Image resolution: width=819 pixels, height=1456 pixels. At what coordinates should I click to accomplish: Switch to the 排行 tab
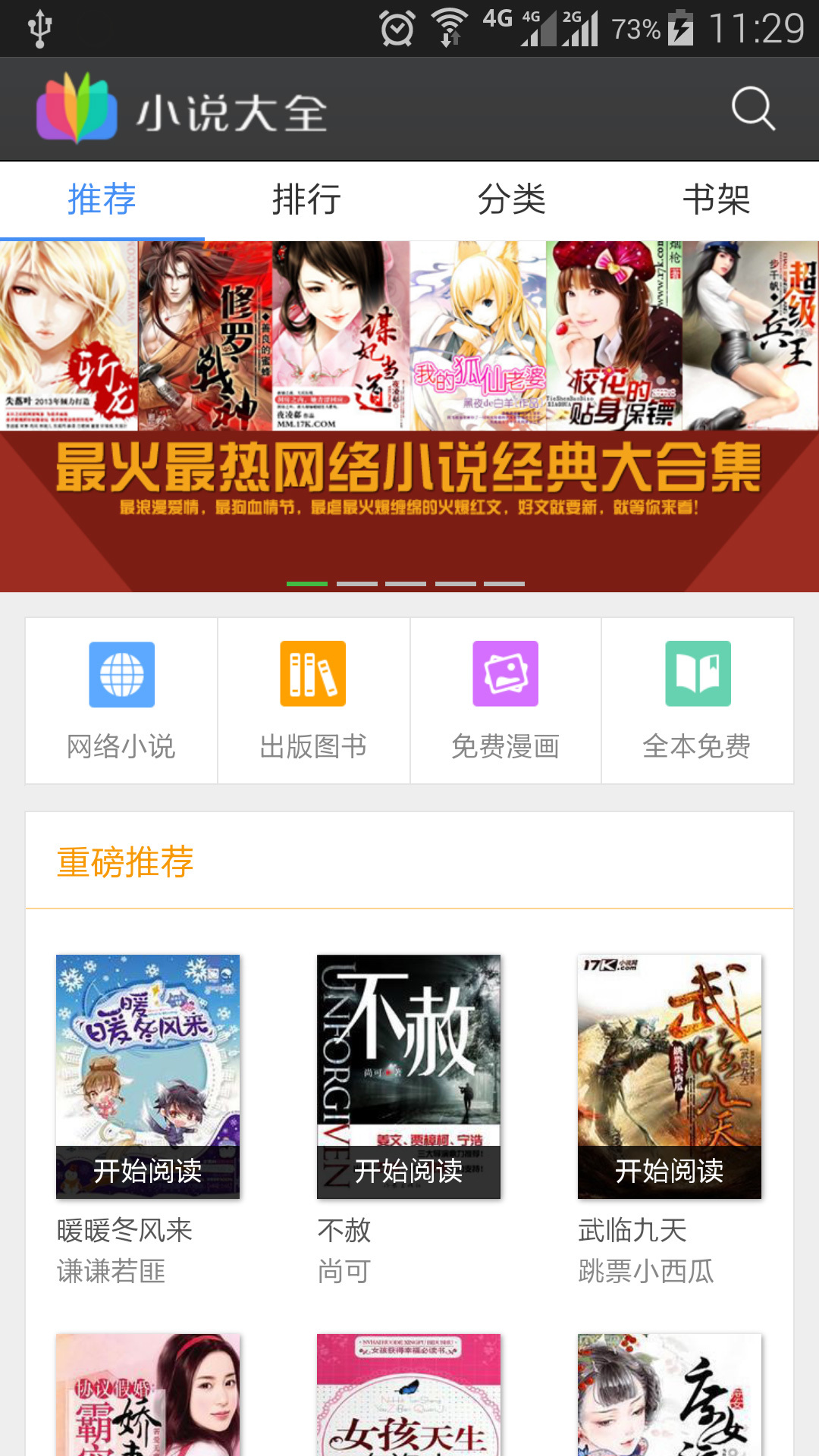point(307,200)
